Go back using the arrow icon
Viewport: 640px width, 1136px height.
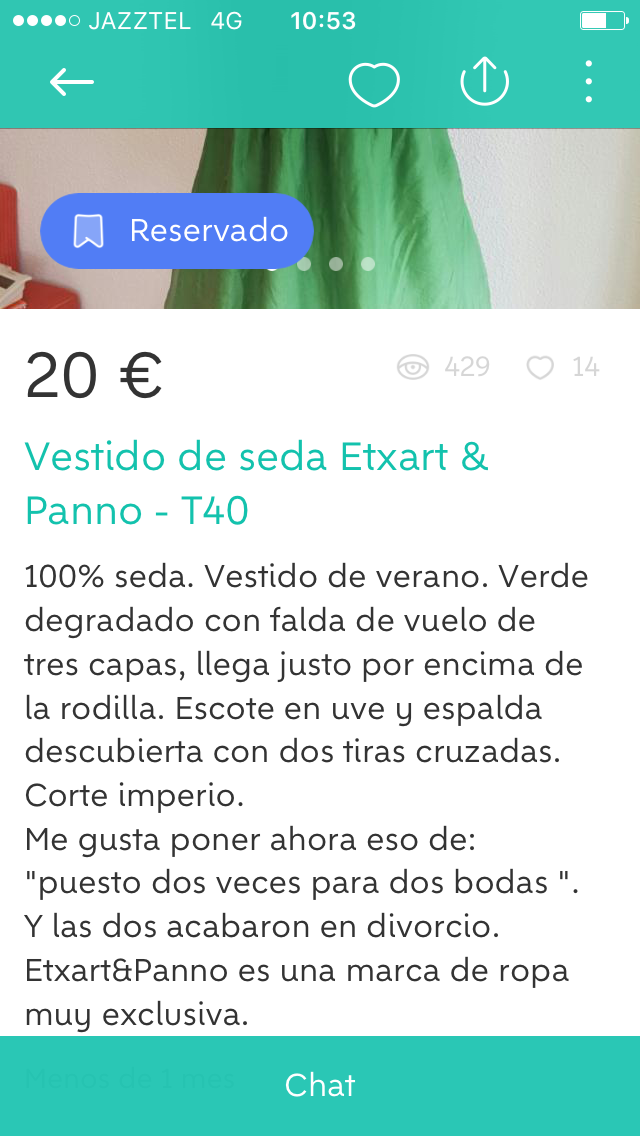[x=72, y=82]
